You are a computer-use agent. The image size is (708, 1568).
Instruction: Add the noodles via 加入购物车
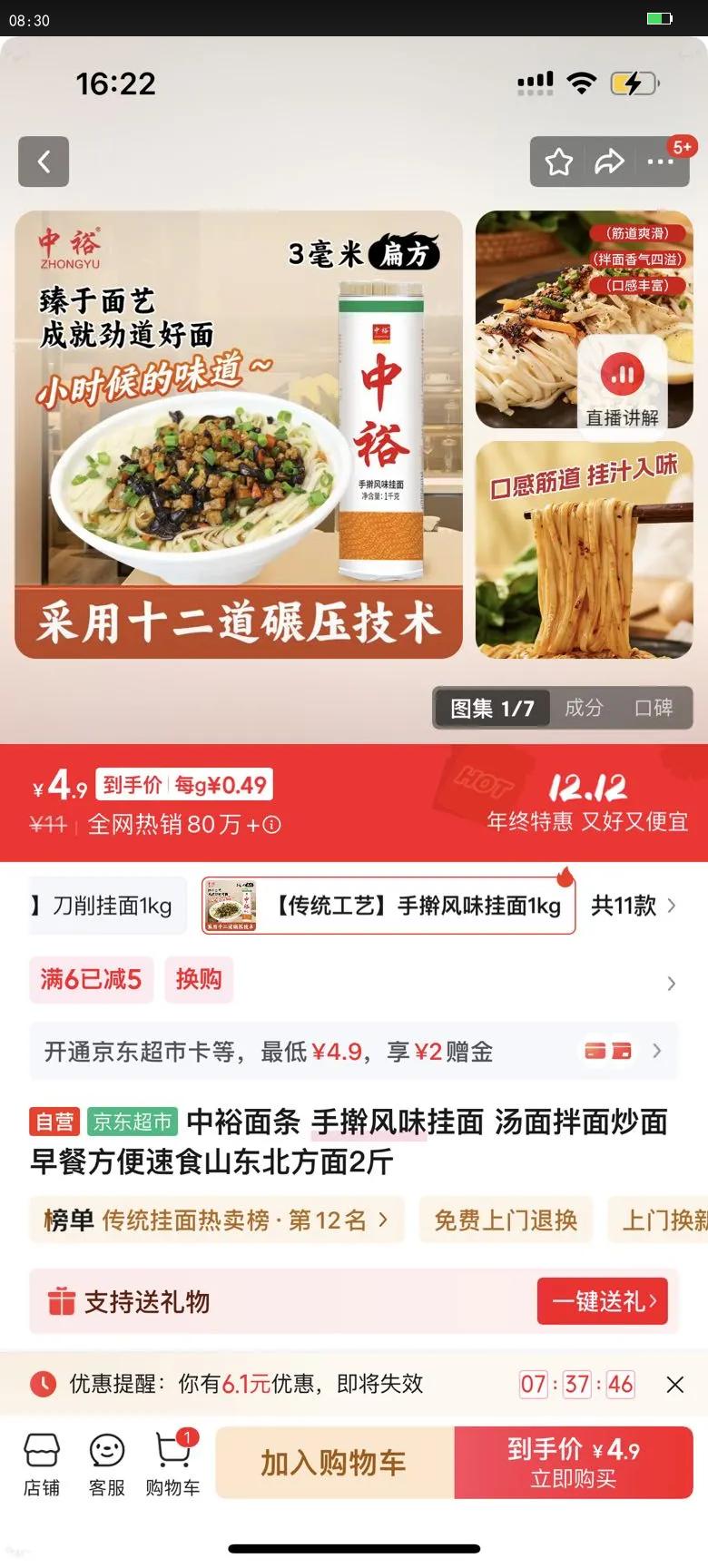(x=334, y=1462)
